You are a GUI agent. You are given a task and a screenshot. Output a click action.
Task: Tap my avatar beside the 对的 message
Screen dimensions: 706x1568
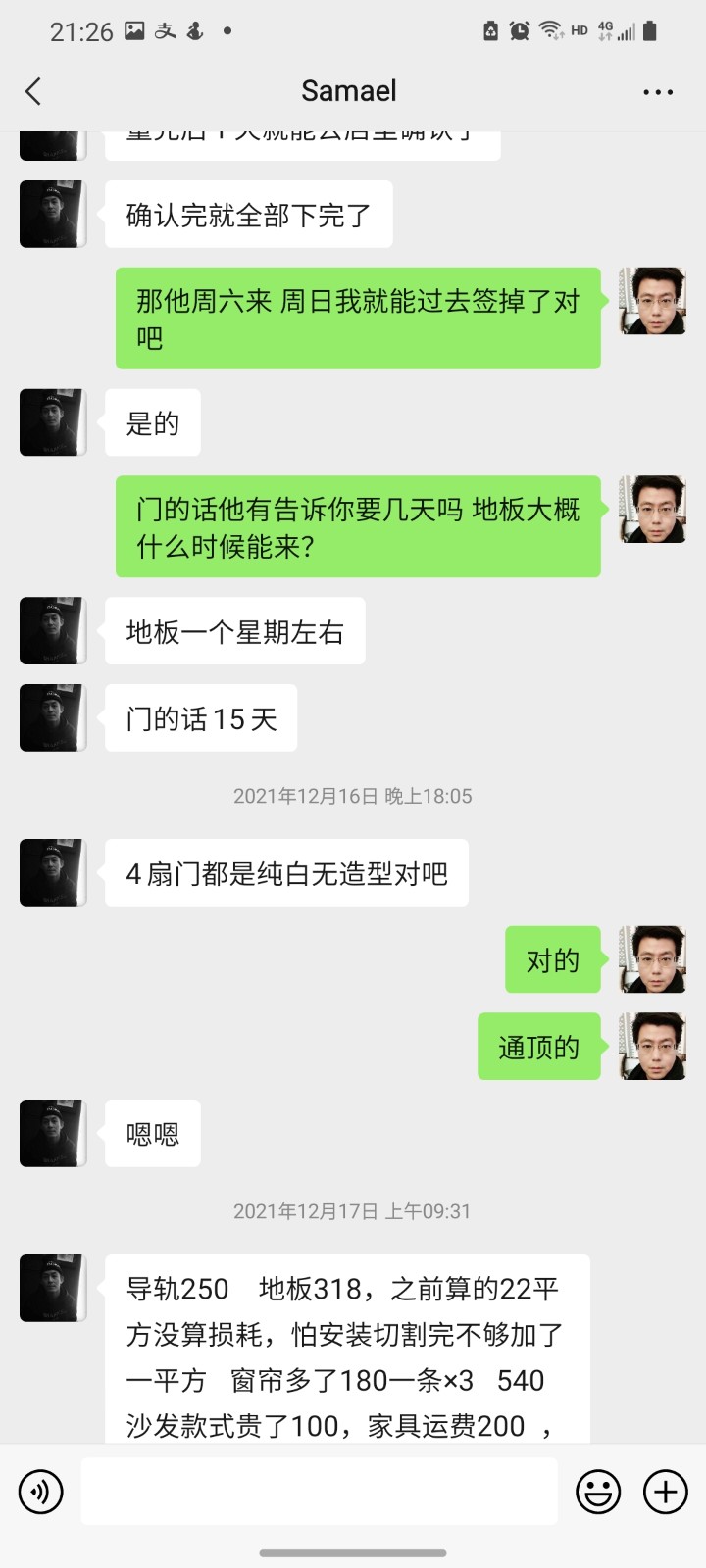pos(652,959)
